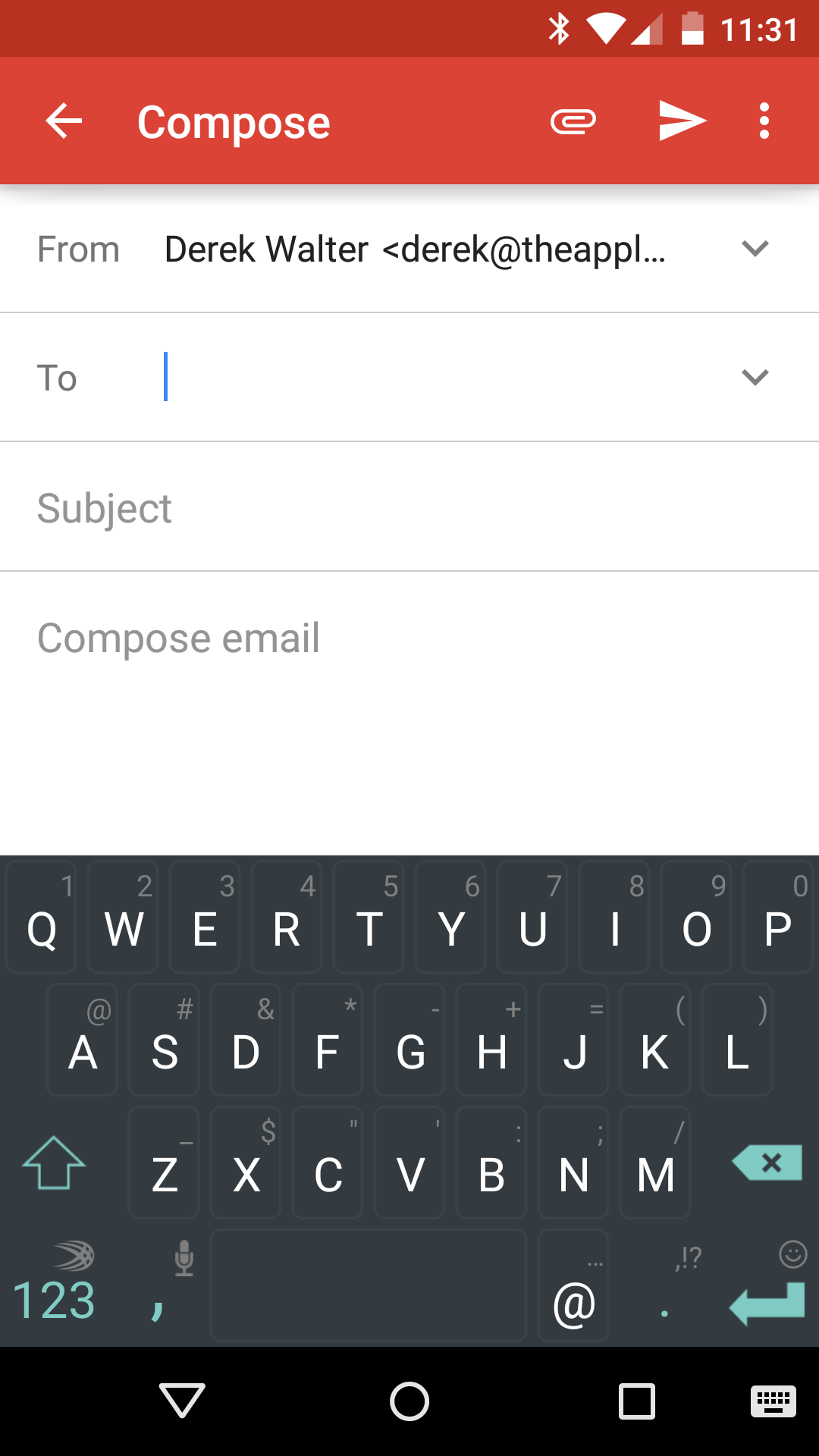This screenshot has width=819, height=1456.
Task: Expand the From account dropdown
Action: (755, 249)
